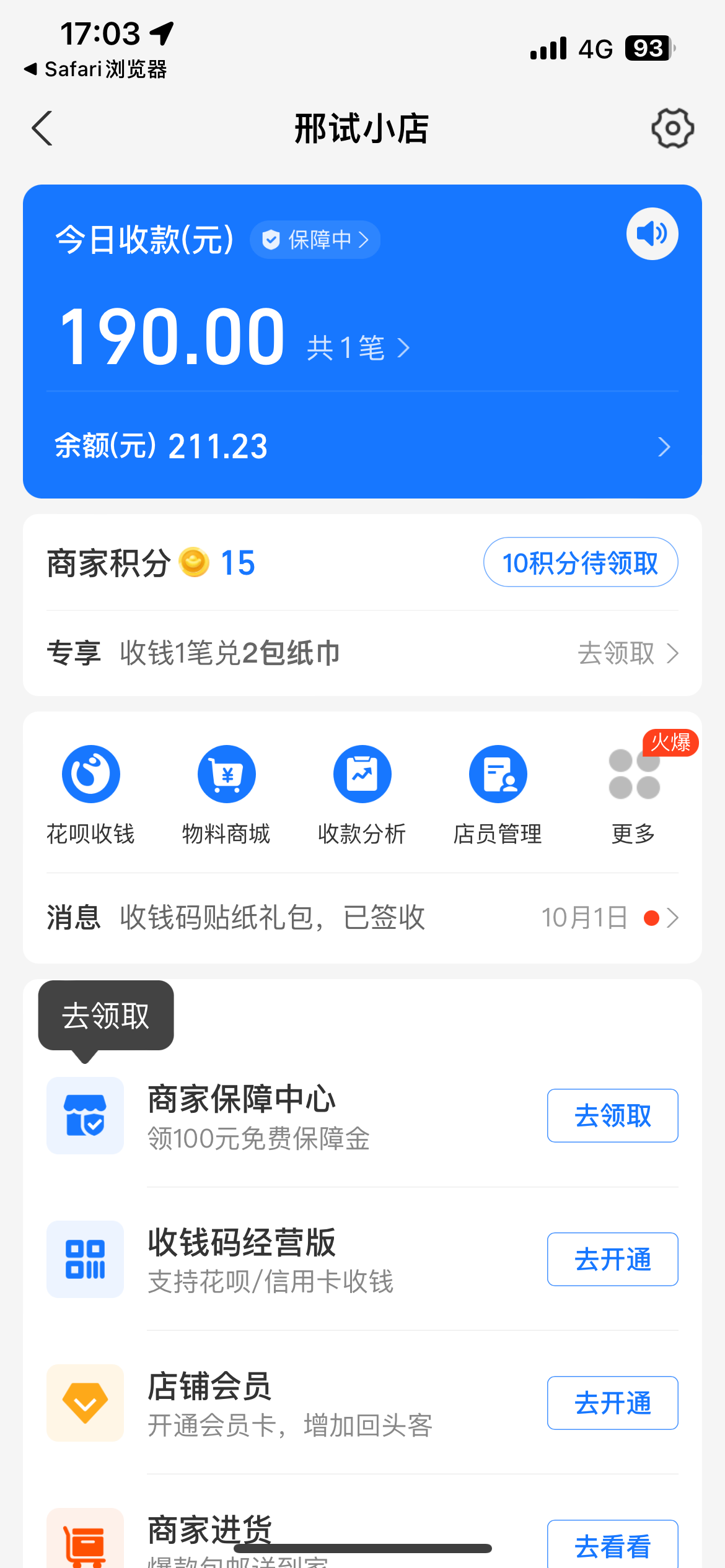Go back from 邢试小店 page
The width and height of the screenshot is (725, 1568).
pos(42,129)
